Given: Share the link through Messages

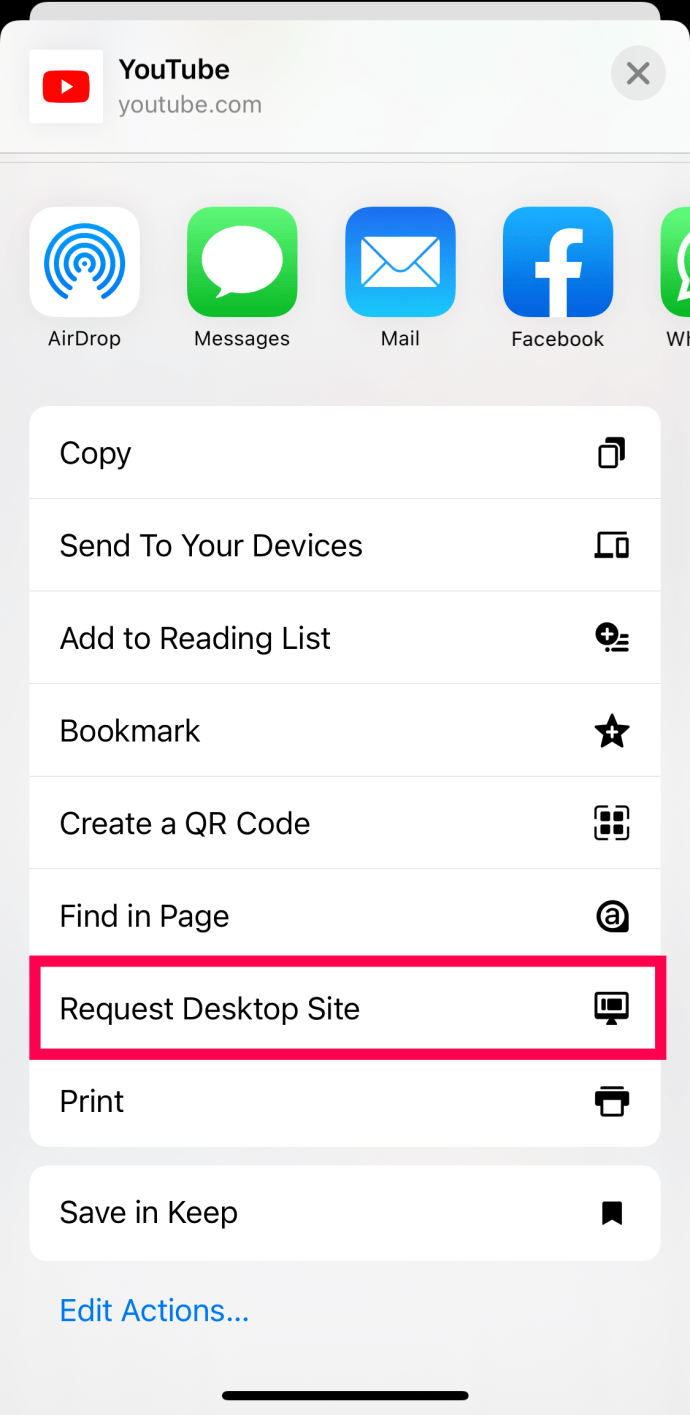Looking at the screenshot, I should click(x=242, y=262).
